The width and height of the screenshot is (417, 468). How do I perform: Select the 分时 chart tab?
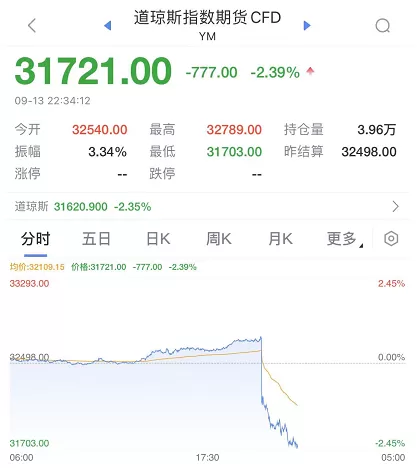[x=35, y=239]
